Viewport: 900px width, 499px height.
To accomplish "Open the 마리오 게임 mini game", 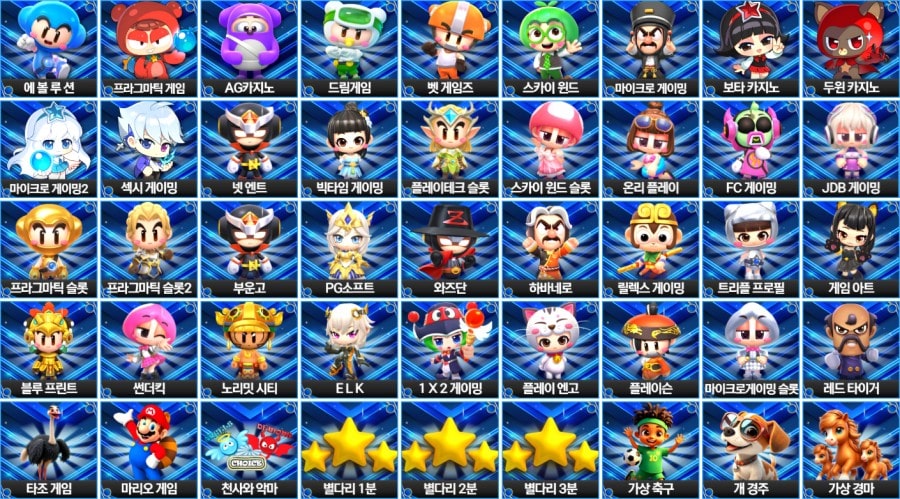I will tap(149, 448).
